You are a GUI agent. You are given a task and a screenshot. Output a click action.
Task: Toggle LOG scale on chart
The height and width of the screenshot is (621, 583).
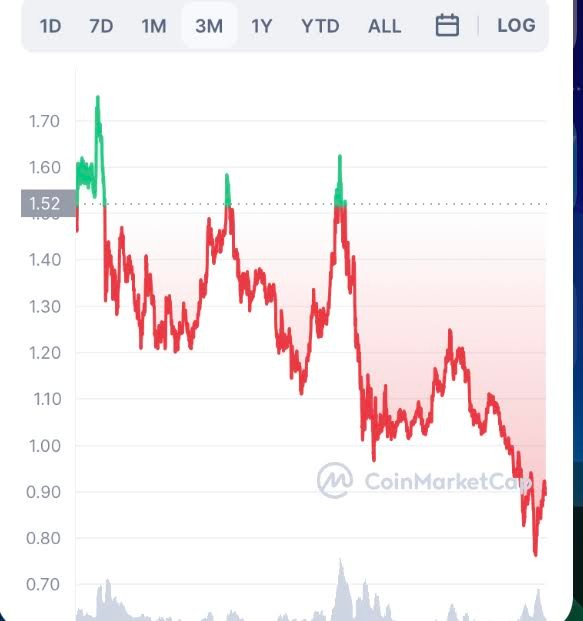click(516, 25)
